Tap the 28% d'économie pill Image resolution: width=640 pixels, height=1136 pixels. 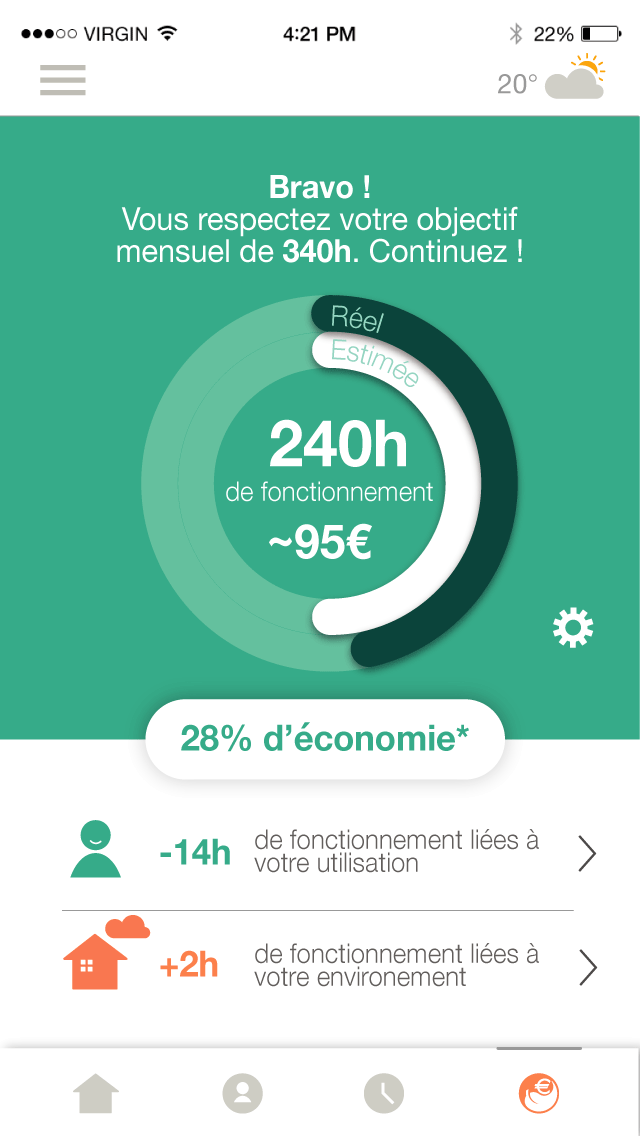pyautogui.click(x=325, y=739)
